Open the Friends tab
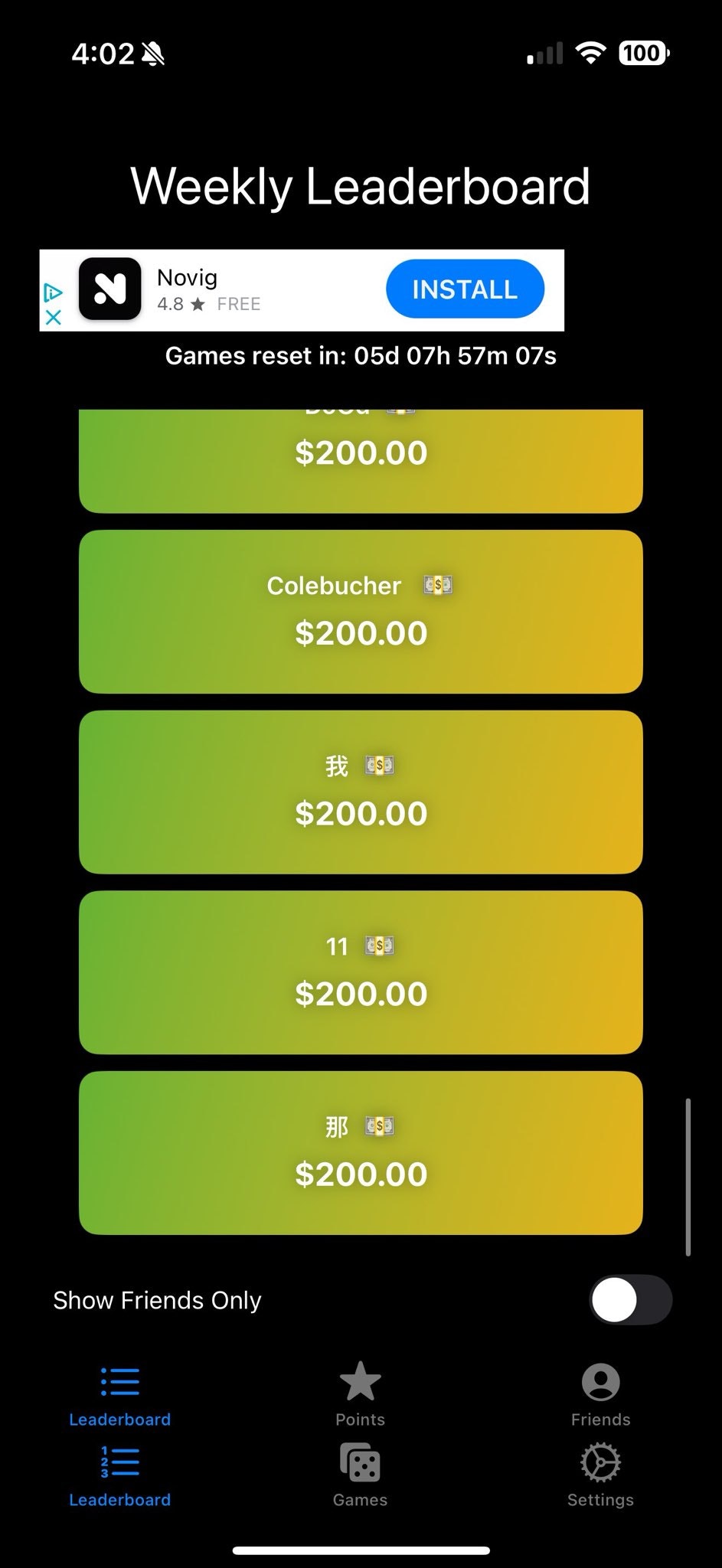722x1568 pixels. pos(600,1394)
